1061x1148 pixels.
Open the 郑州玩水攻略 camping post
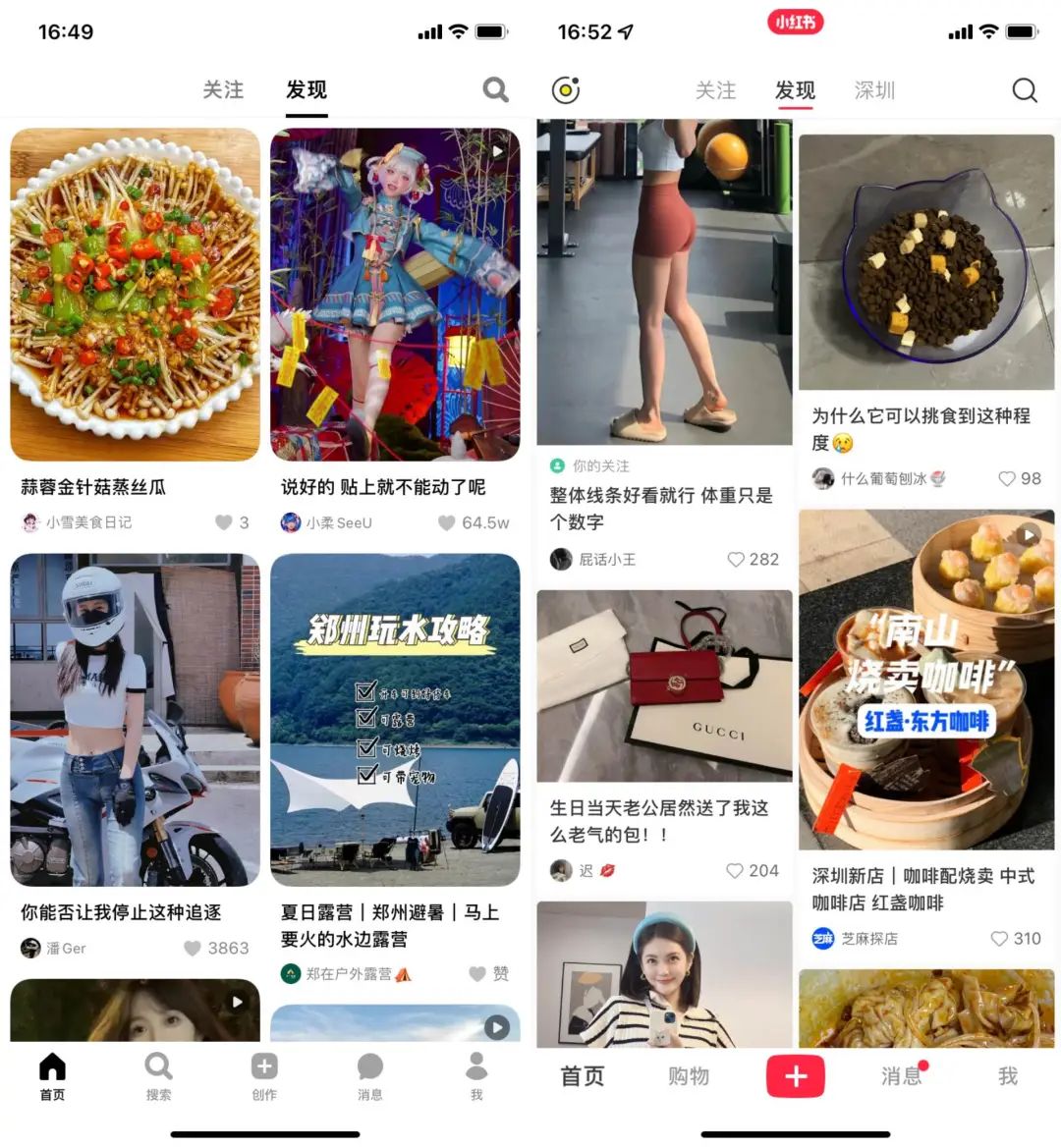(395, 722)
